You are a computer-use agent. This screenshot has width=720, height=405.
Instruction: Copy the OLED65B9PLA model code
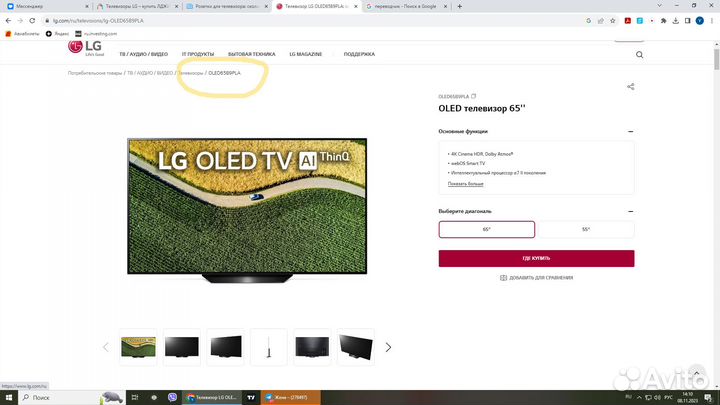point(475,96)
